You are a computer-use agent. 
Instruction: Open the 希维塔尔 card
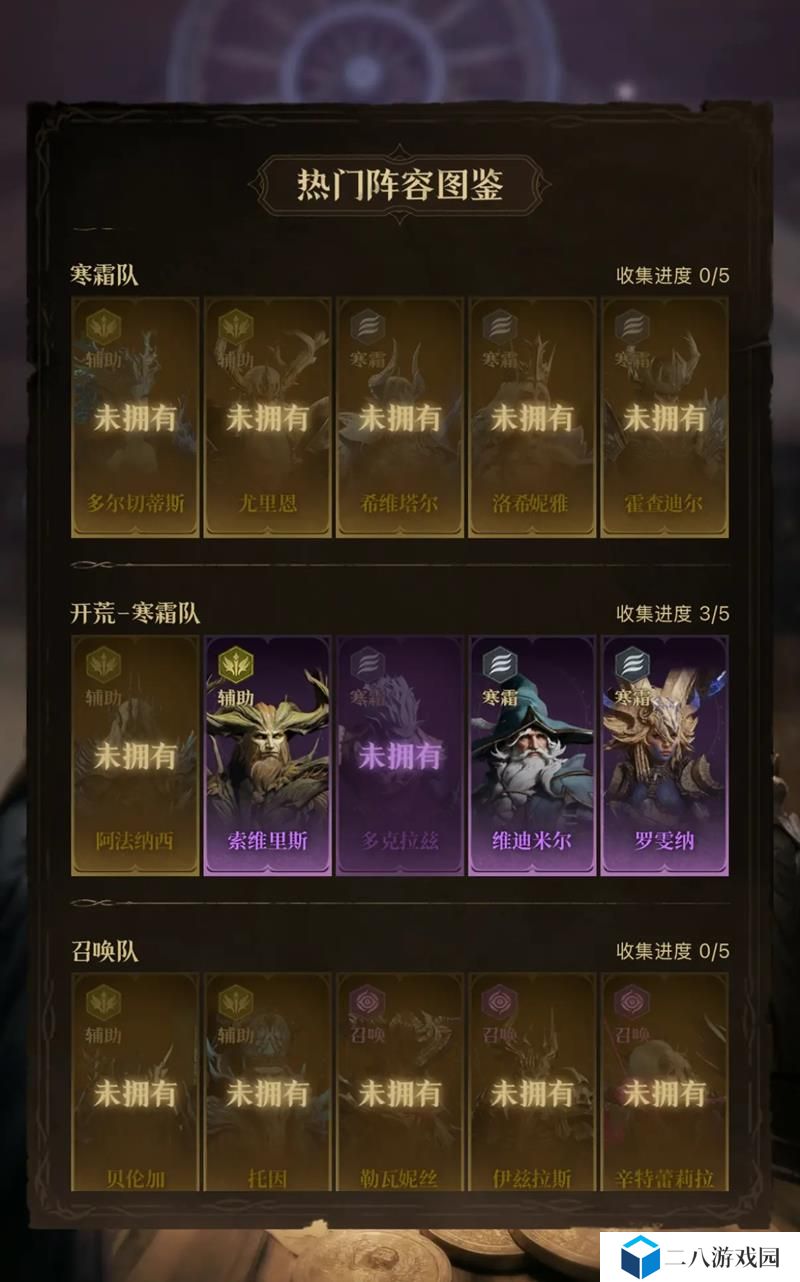tap(400, 417)
